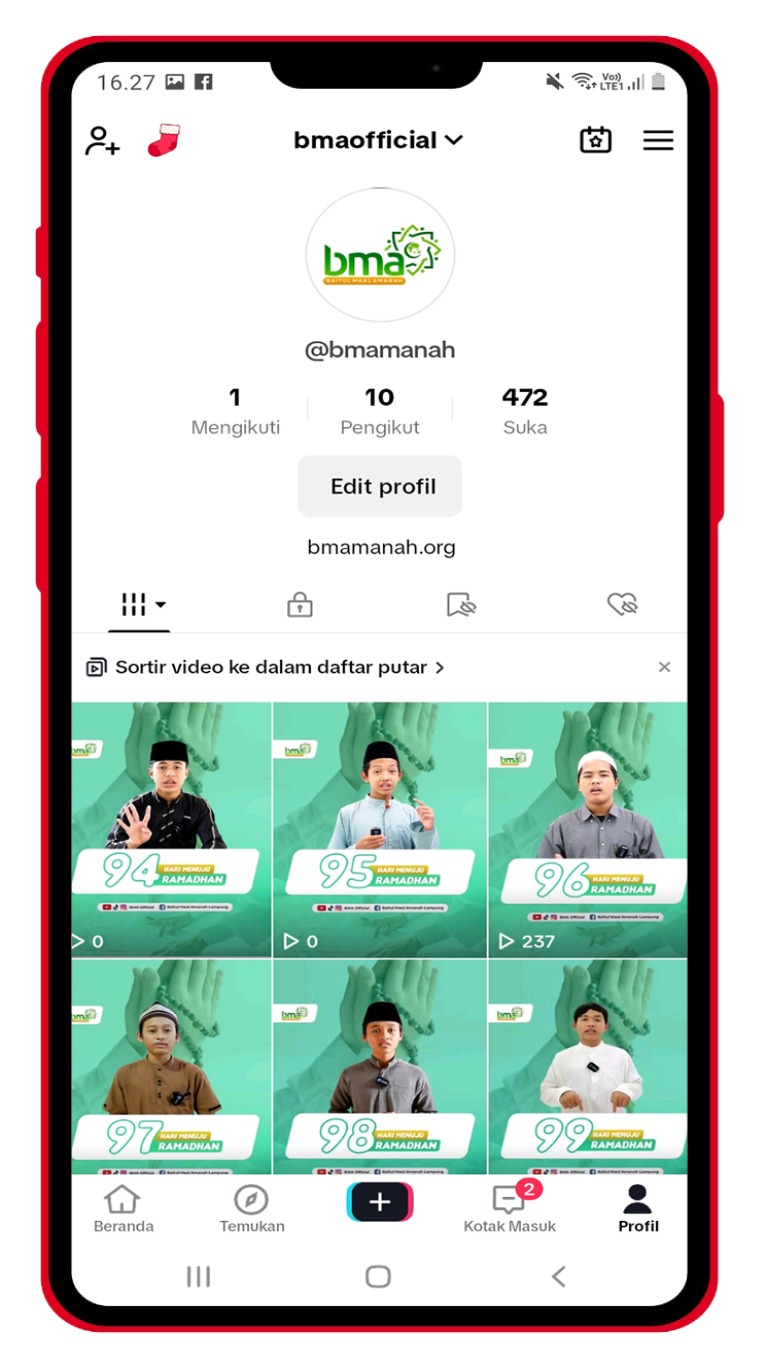
Task: Expand the bmaofficial account switcher
Action: [379, 141]
